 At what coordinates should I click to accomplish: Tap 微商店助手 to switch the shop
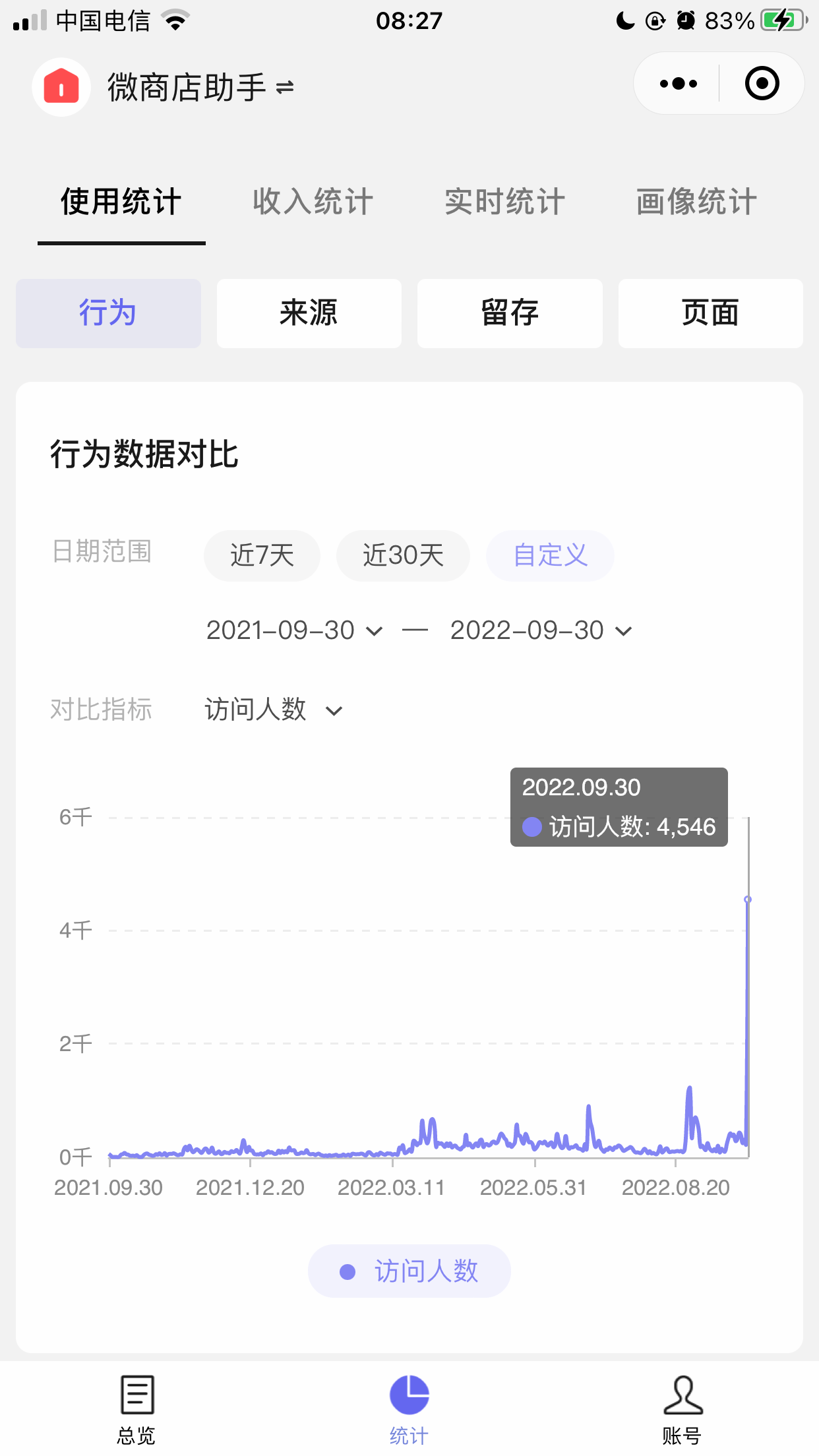point(200,87)
